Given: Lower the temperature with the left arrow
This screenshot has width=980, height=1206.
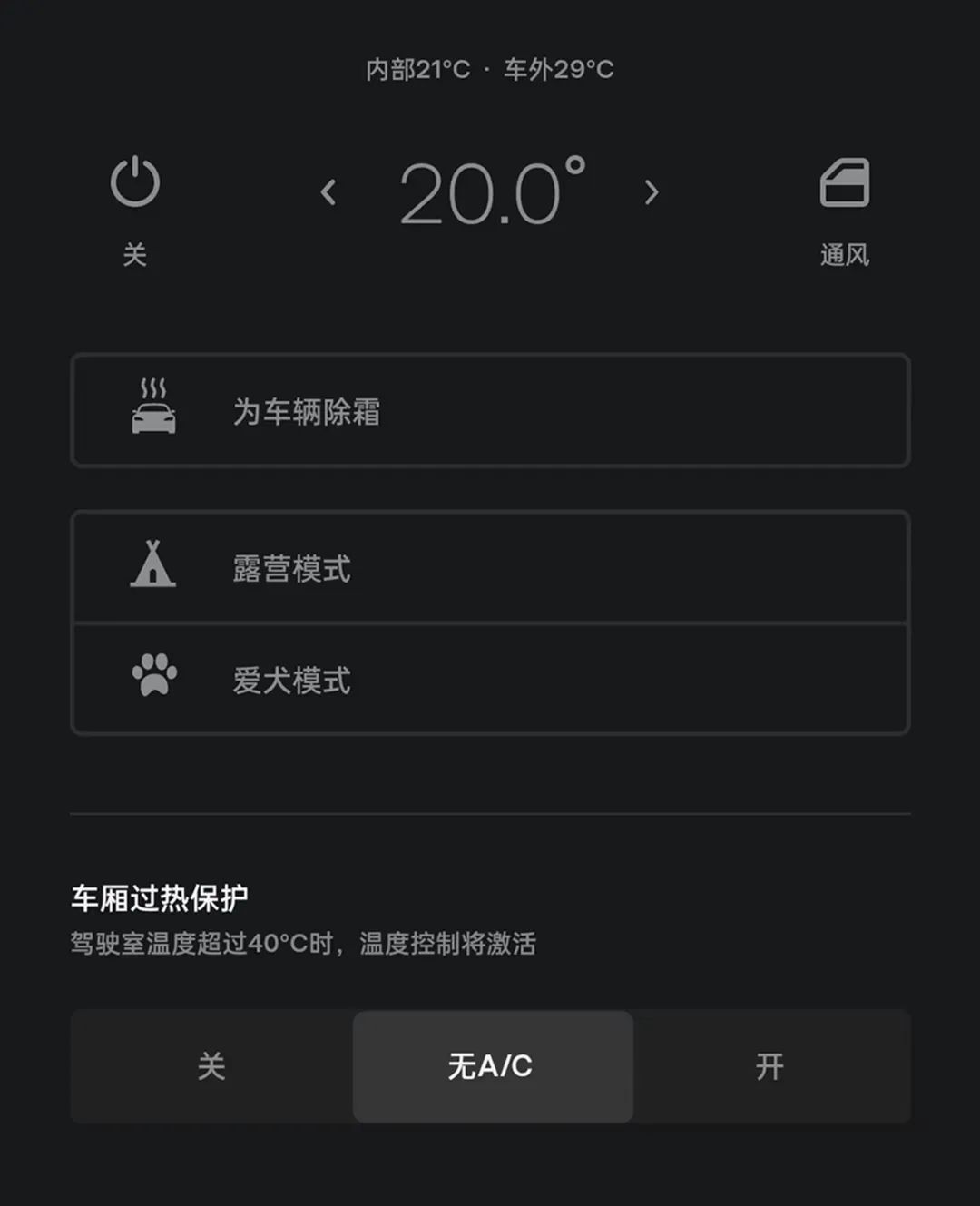Looking at the screenshot, I should 328,192.
